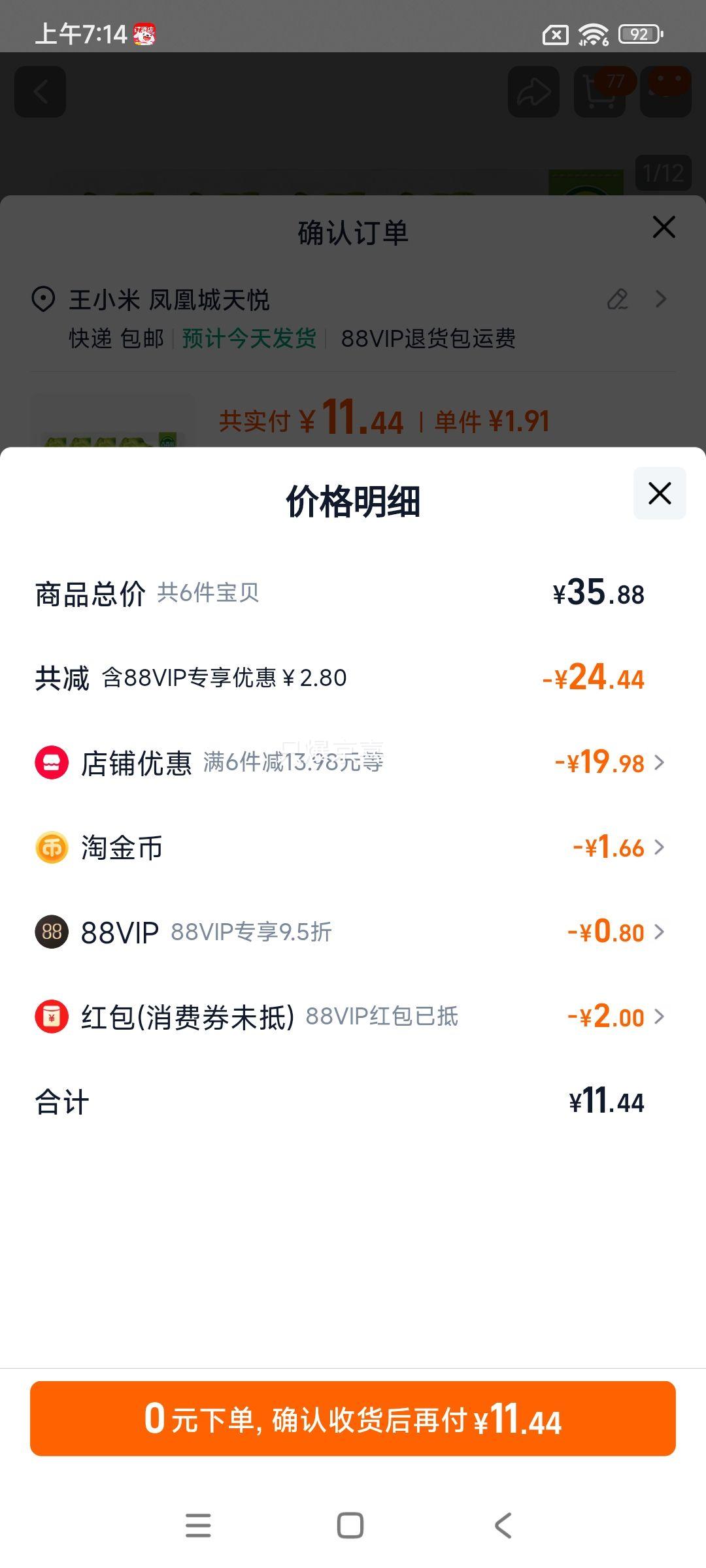This screenshot has width=706, height=1568.
Task: Place order with 0元下单 button
Action: 353,1418
